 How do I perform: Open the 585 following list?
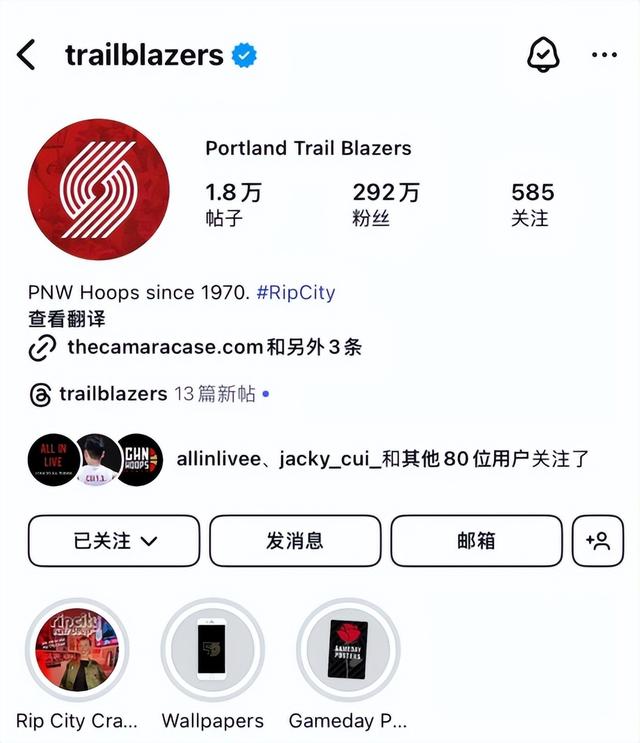click(531, 204)
